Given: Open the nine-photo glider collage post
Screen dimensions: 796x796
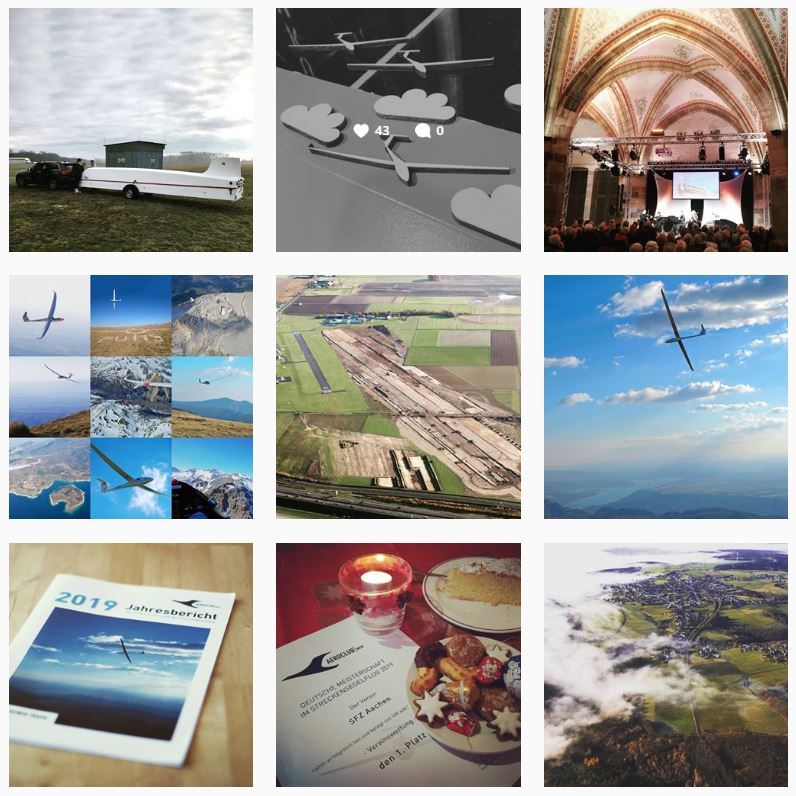Looking at the screenshot, I should [130, 397].
